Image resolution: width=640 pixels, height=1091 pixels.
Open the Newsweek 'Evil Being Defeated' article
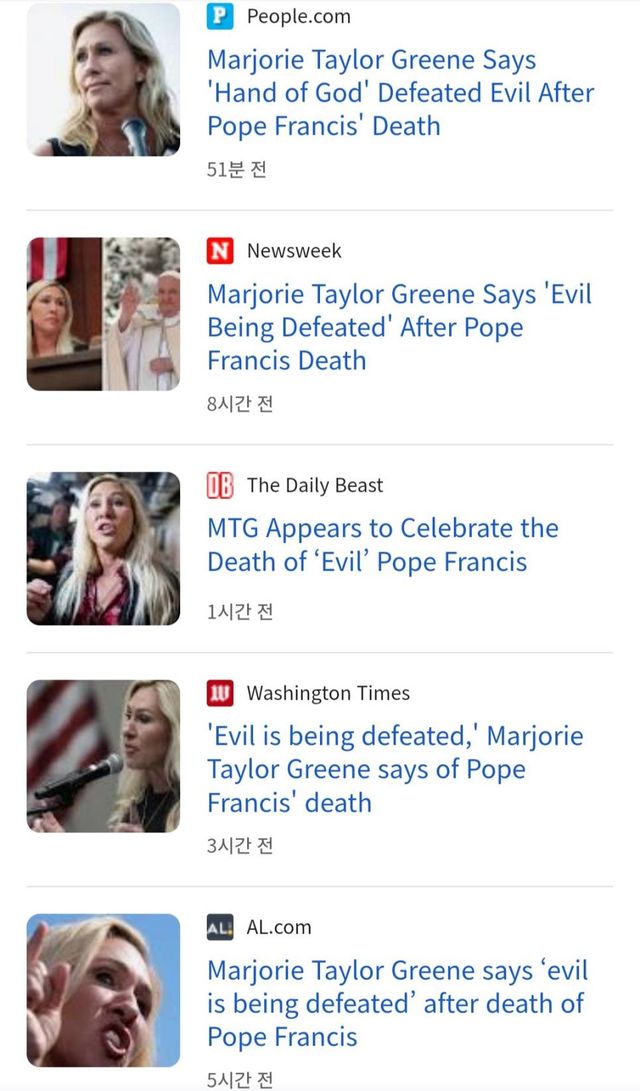pyautogui.click(x=398, y=327)
